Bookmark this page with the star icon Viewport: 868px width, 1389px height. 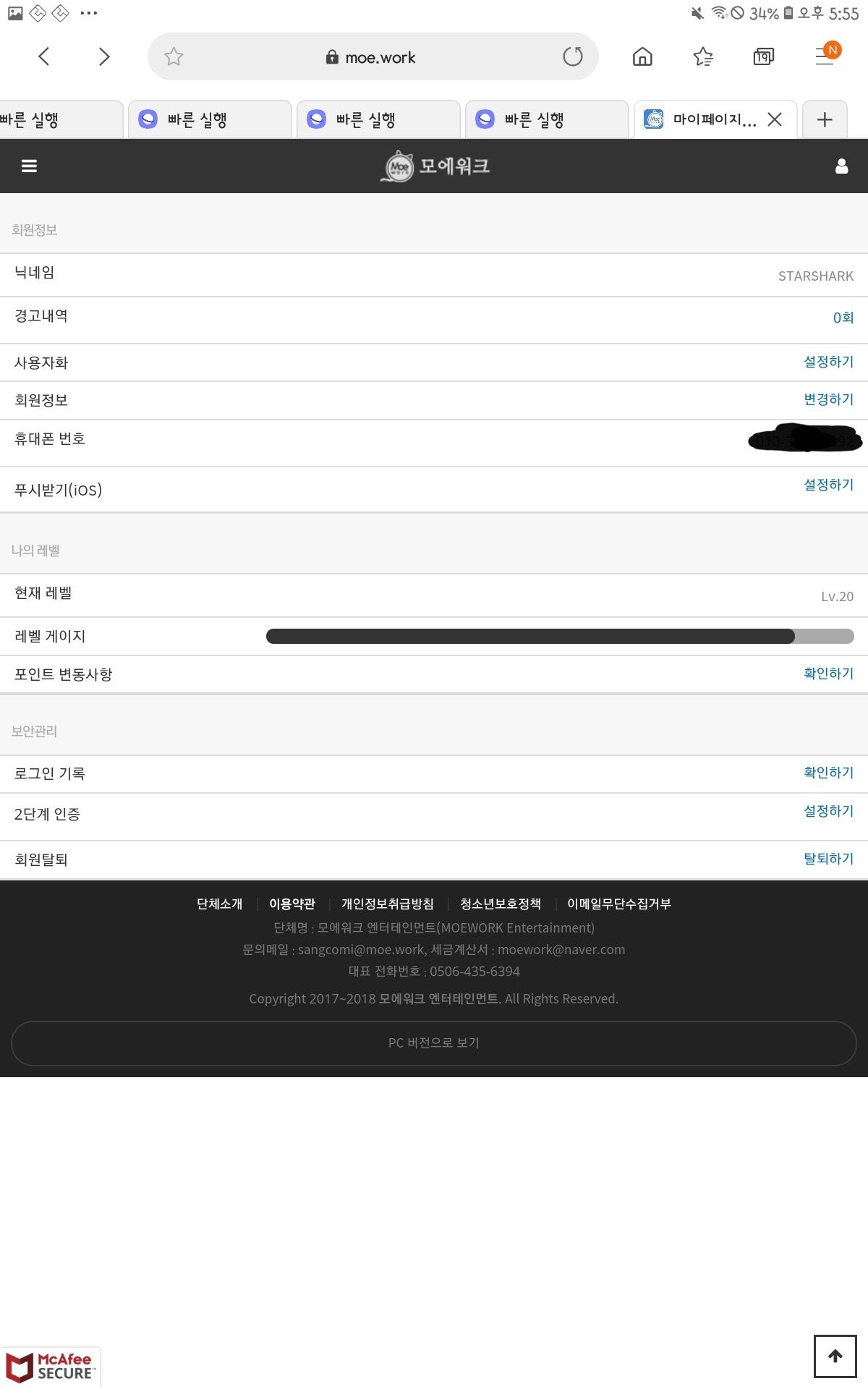tap(174, 56)
